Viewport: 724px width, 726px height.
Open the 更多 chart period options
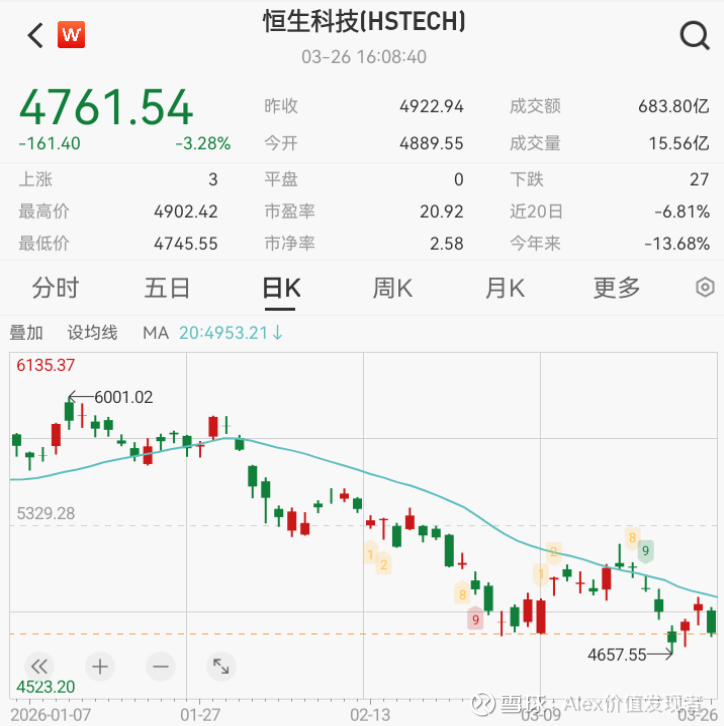coord(616,288)
